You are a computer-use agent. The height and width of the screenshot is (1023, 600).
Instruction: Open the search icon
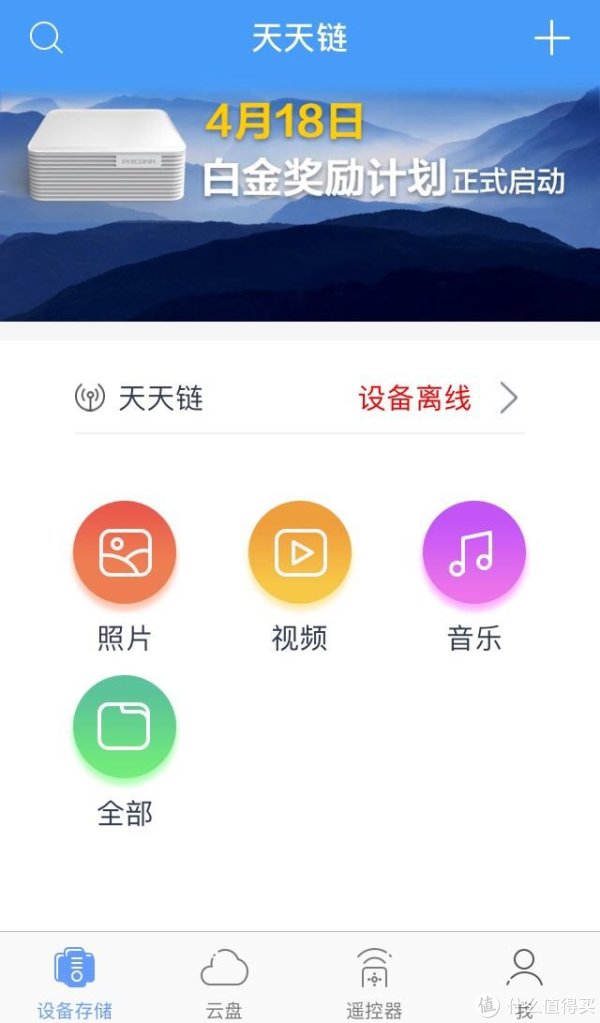(x=46, y=39)
